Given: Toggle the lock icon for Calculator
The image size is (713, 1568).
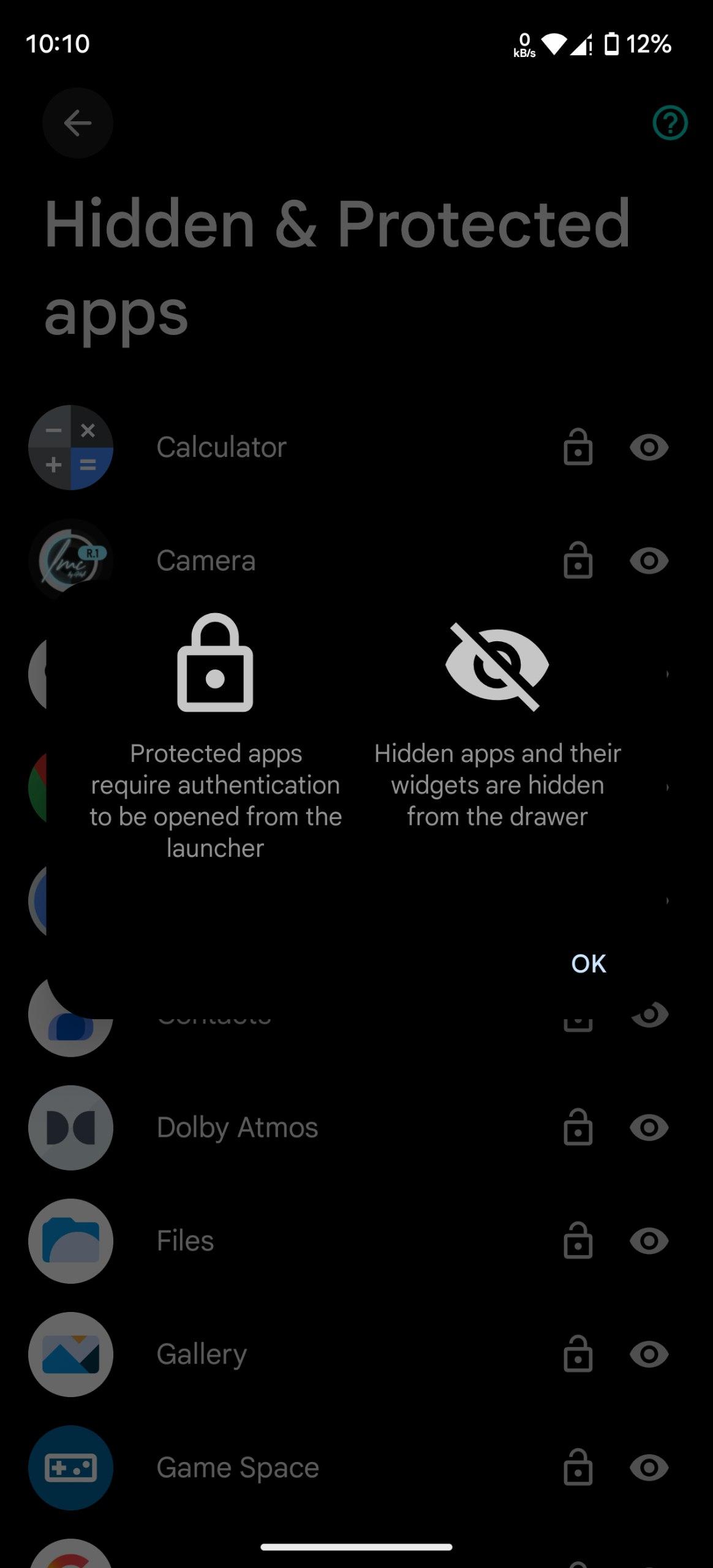Looking at the screenshot, I should [578, 447].
